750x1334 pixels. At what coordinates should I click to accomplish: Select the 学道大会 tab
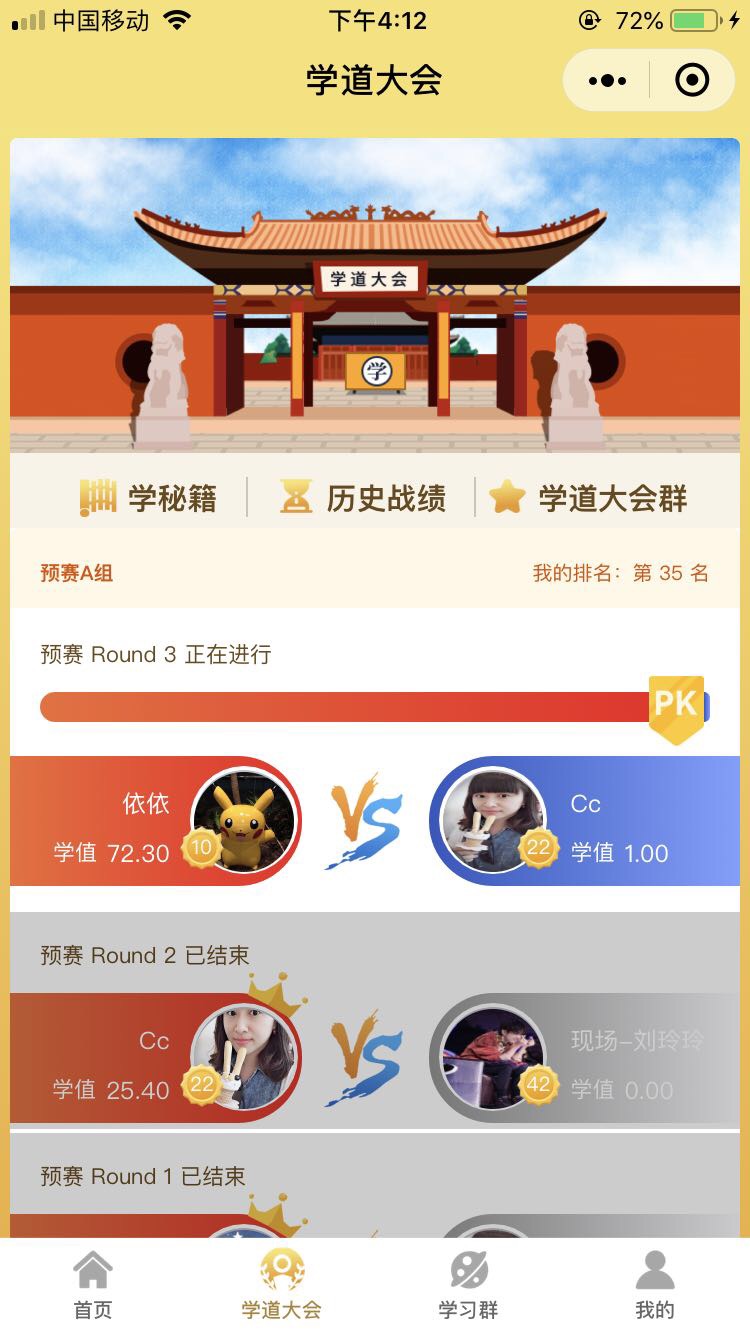(x=281, y=1287)
